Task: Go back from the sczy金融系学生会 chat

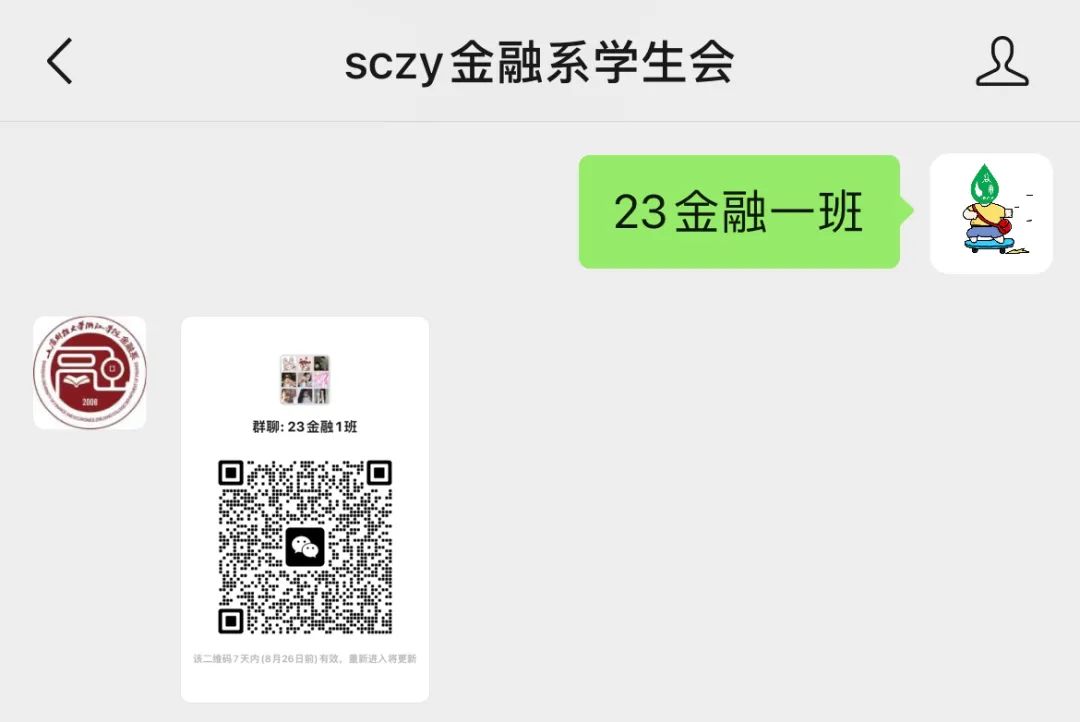Action: tap(60, 62)
